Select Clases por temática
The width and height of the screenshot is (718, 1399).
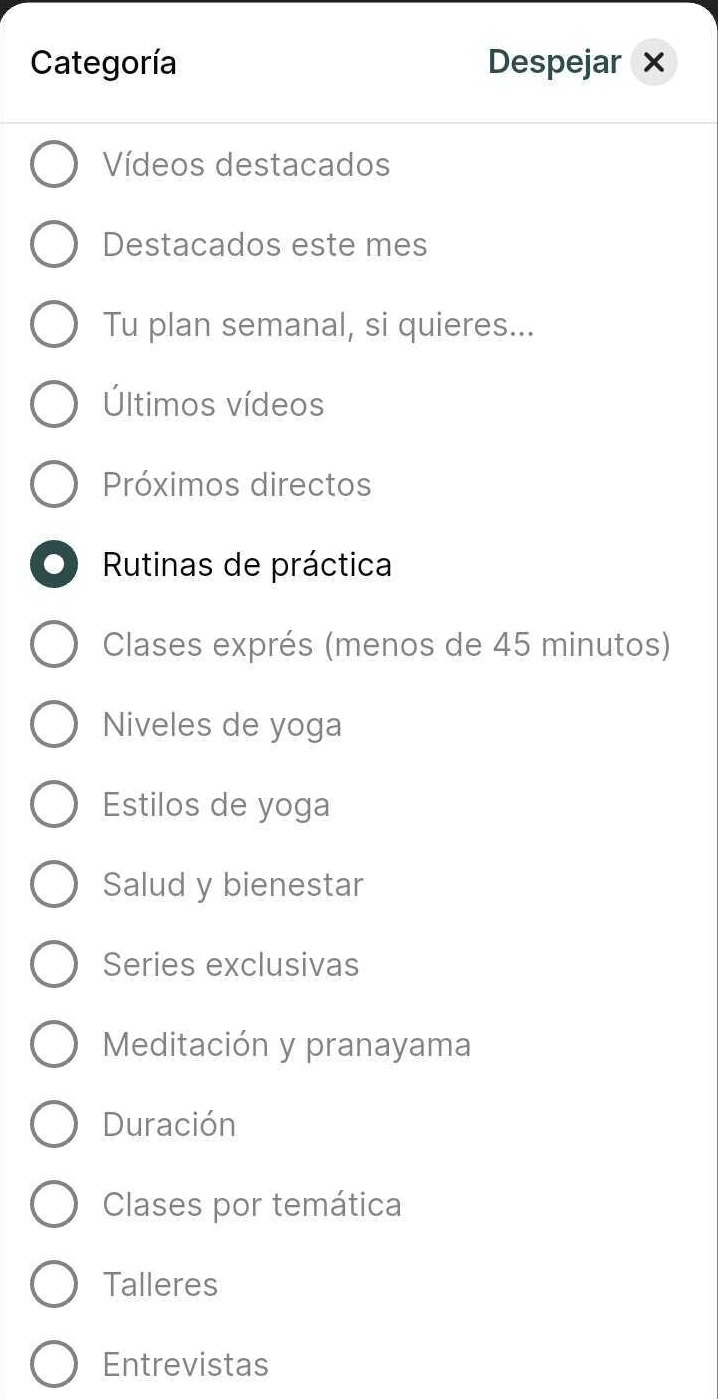(54, 1205)
